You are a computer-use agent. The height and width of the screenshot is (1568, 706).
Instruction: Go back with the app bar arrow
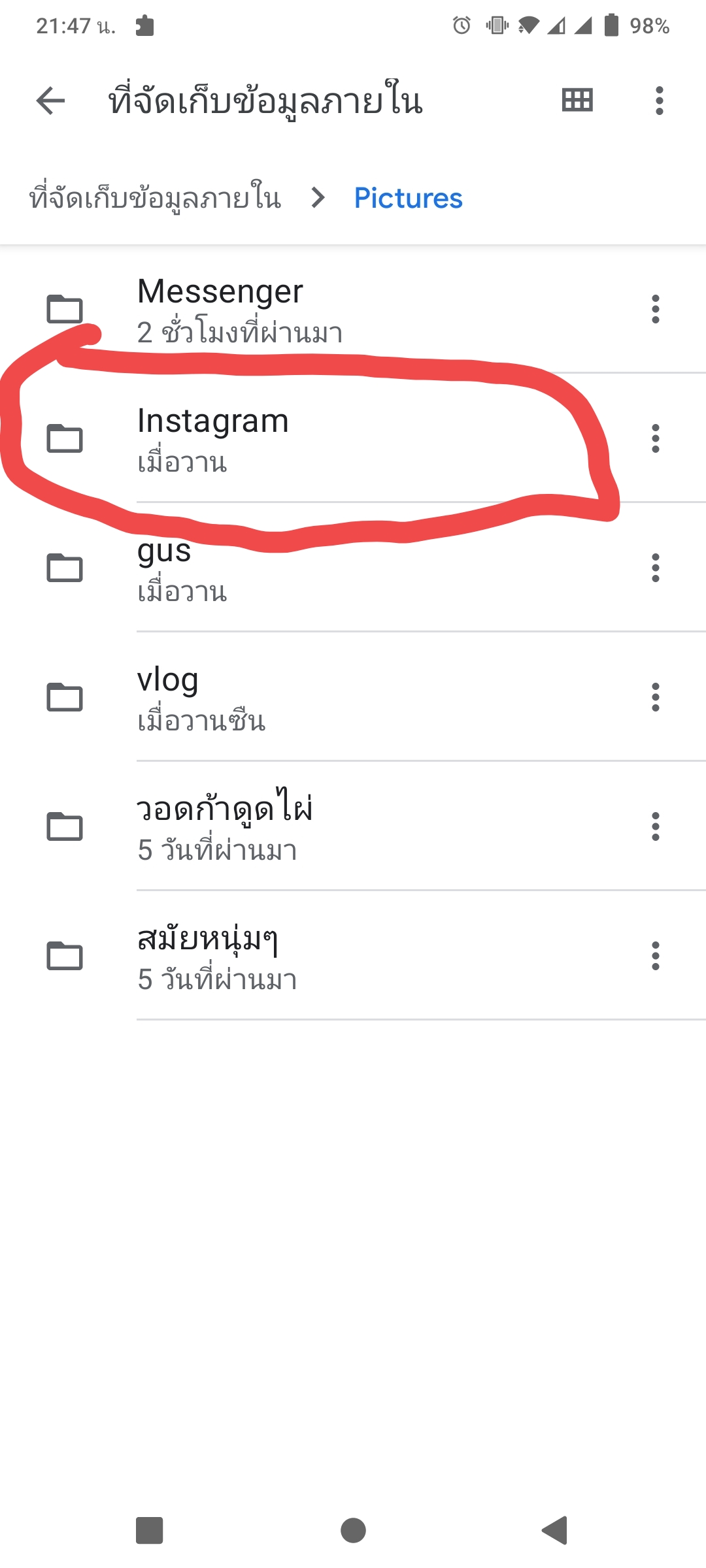click(50, 101)
